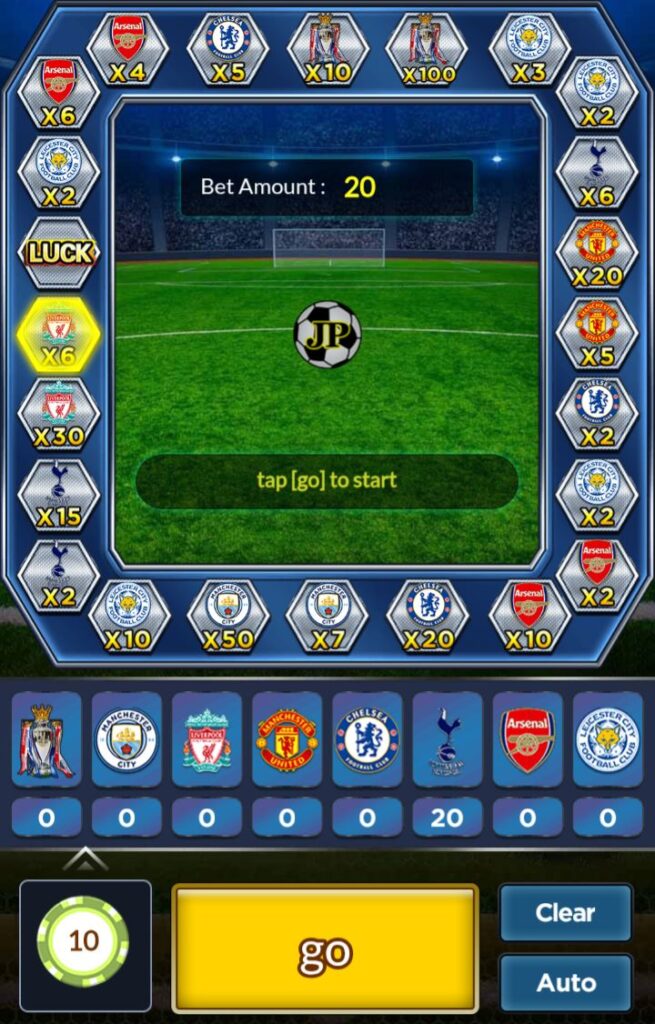655x1024 pixels.
Task: Place a bet on Manchester City
Action: [x=127, y=740]
